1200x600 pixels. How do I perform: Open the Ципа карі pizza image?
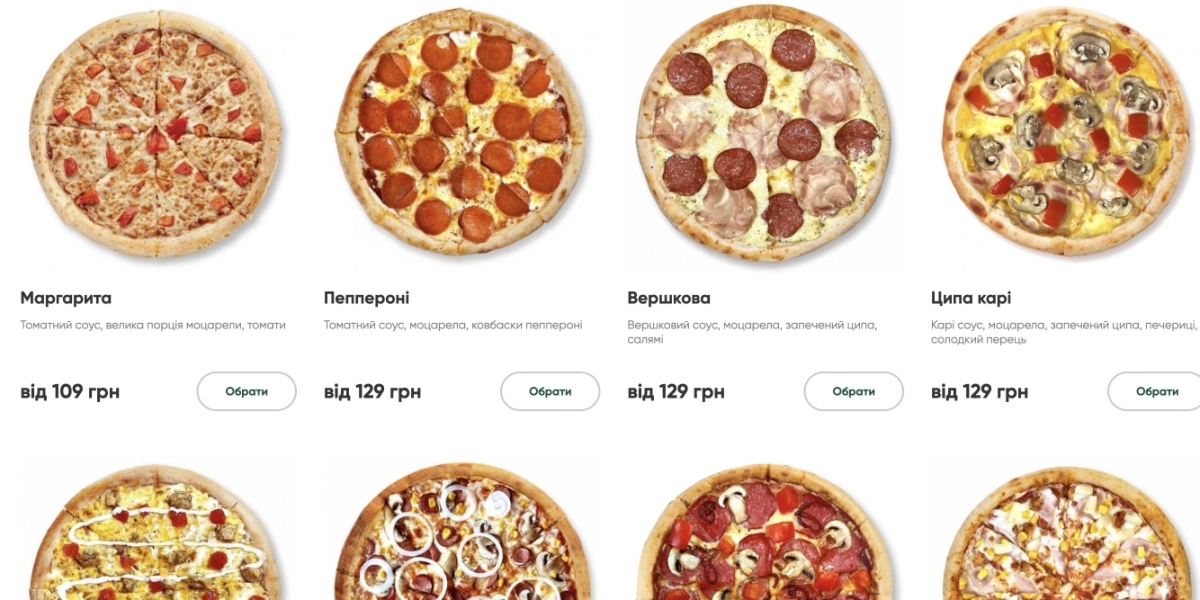(x=1066, y=135)
